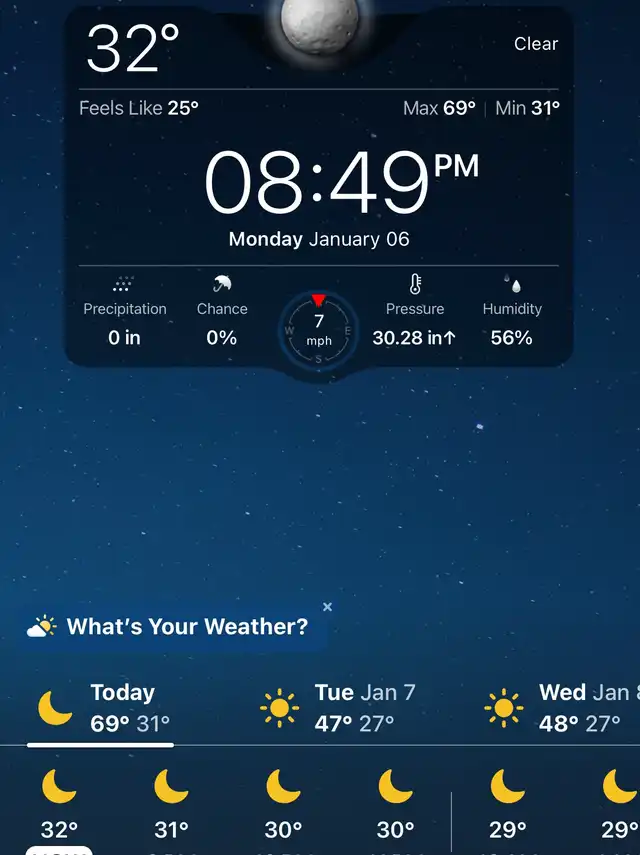
Task: Dismiss the What's Your Weather? banner
Action: point(327,607)
